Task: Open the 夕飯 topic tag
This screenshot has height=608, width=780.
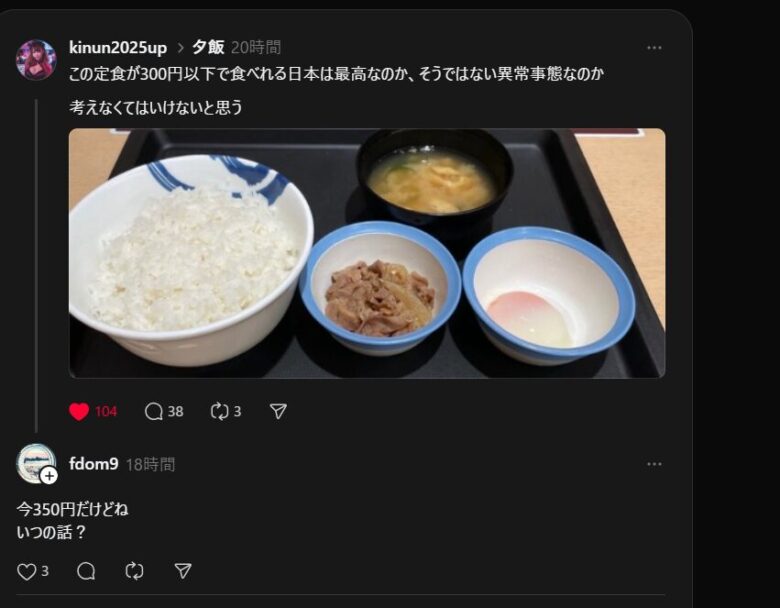Action: click(x=208, y=47)
